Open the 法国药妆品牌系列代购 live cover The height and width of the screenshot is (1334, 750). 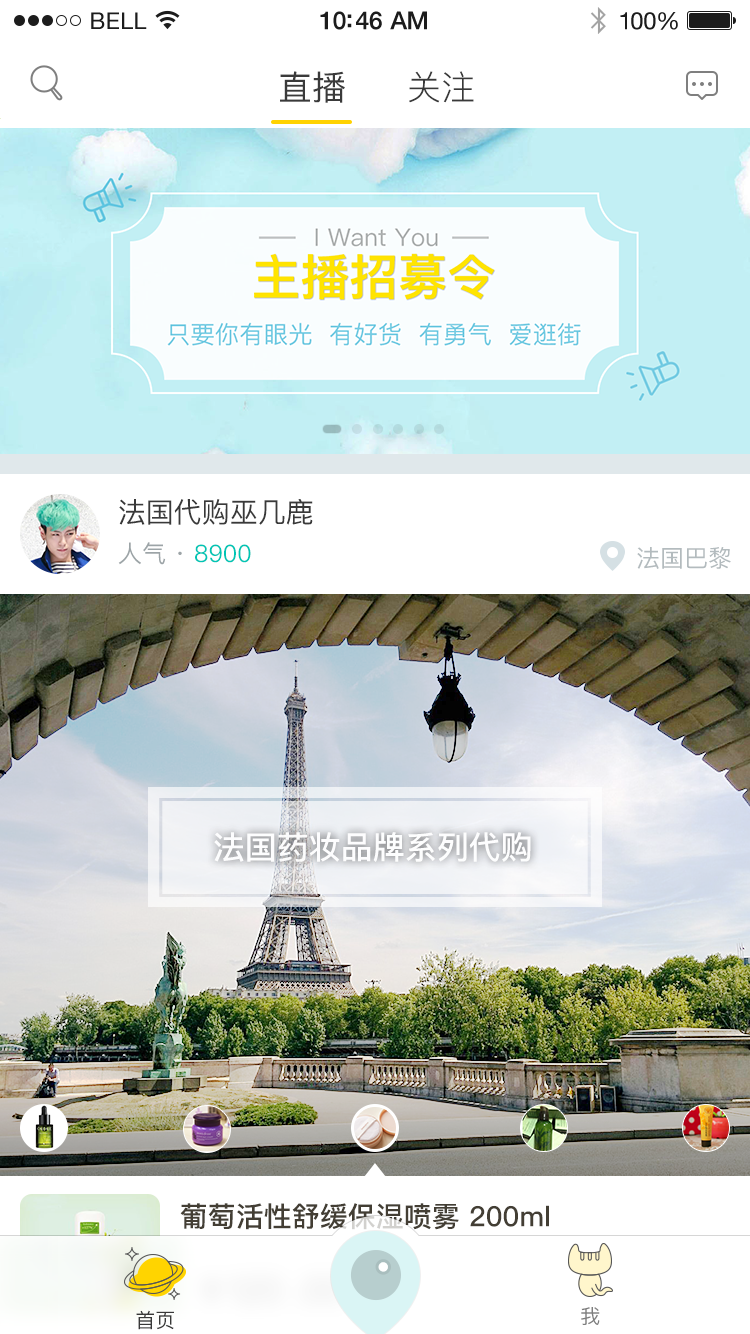[x=375, y=847]
